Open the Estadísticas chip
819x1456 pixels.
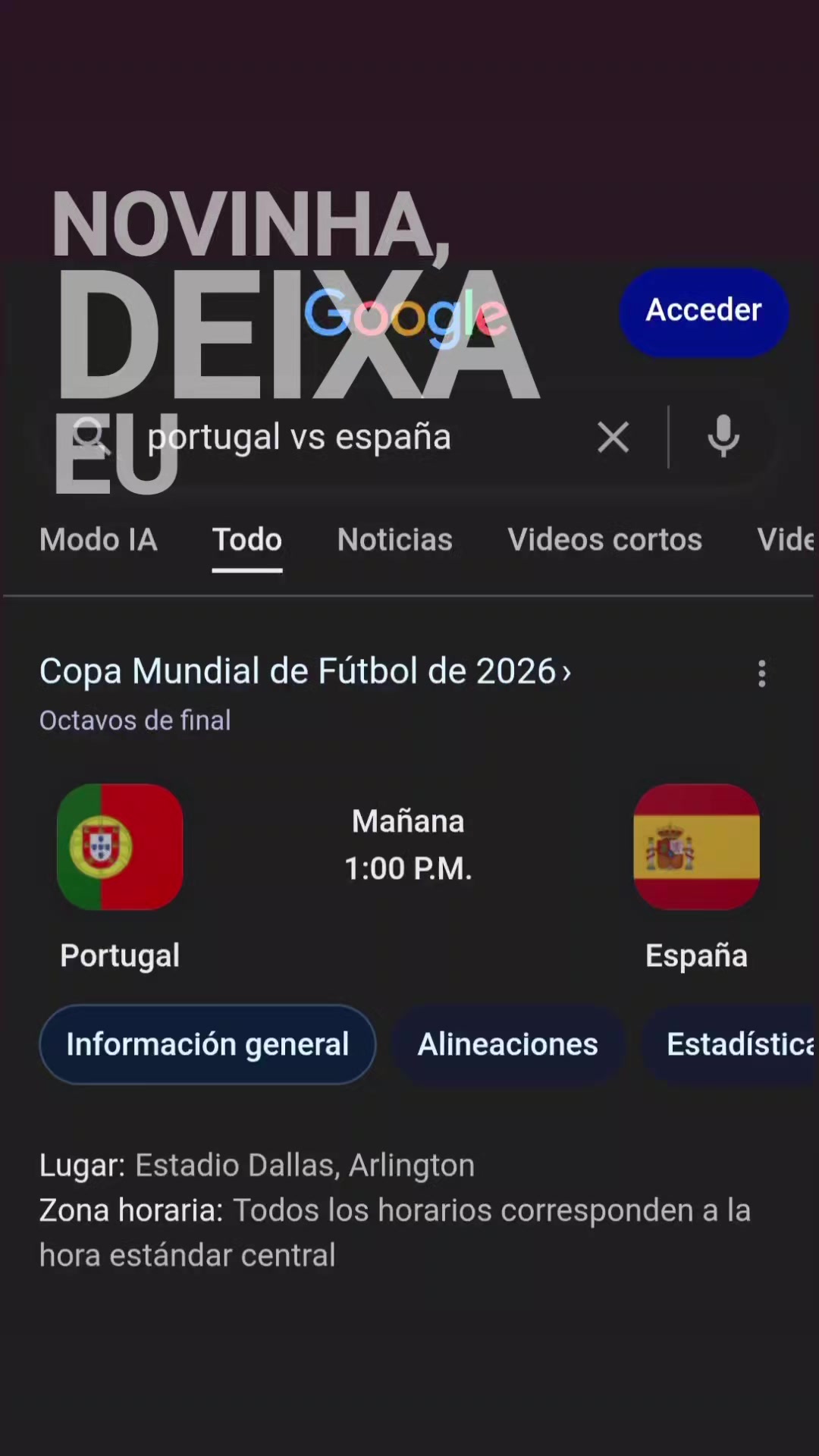point(731,1044)
